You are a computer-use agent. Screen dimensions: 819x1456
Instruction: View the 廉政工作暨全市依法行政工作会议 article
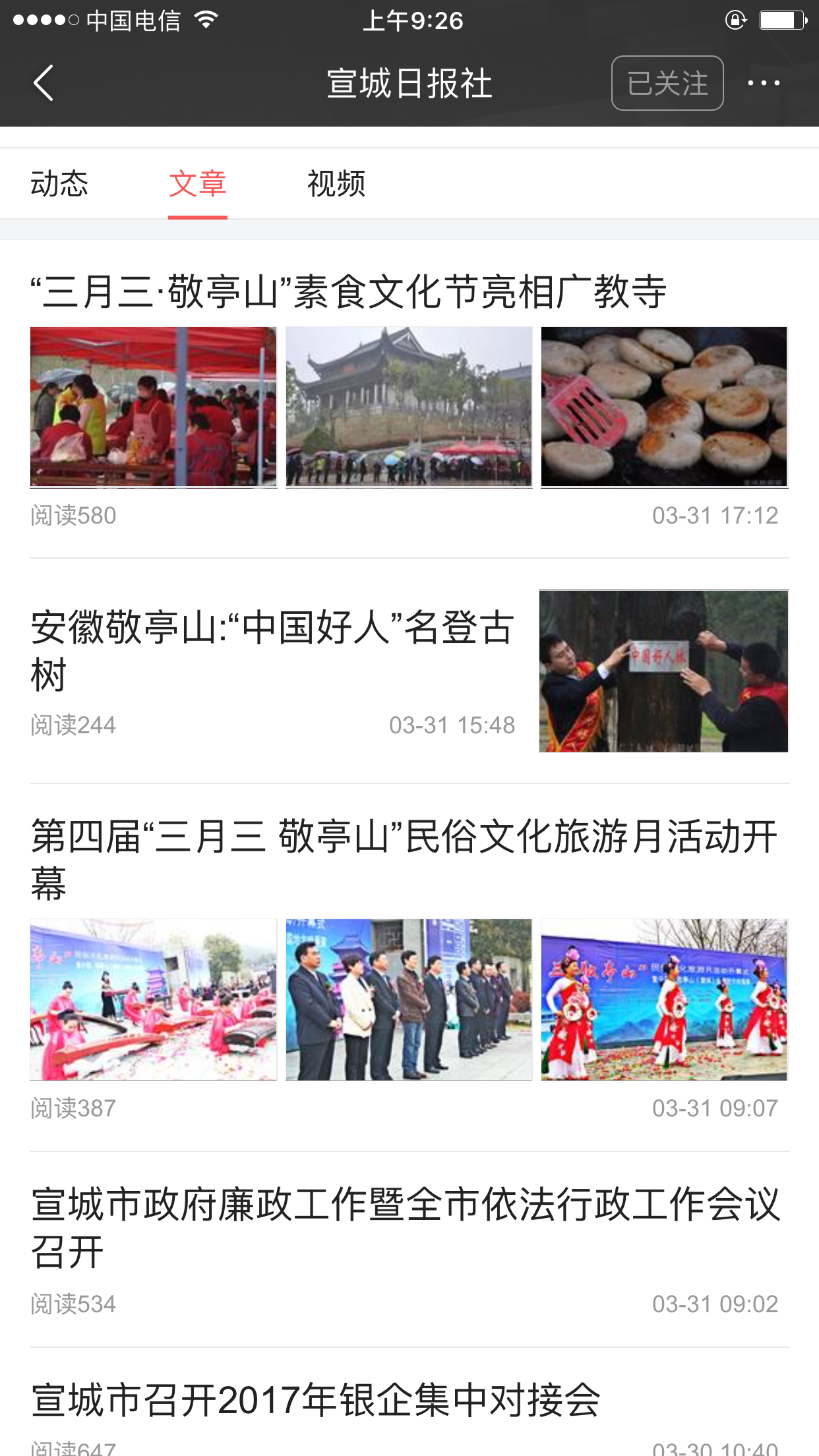pos(406,1227)
